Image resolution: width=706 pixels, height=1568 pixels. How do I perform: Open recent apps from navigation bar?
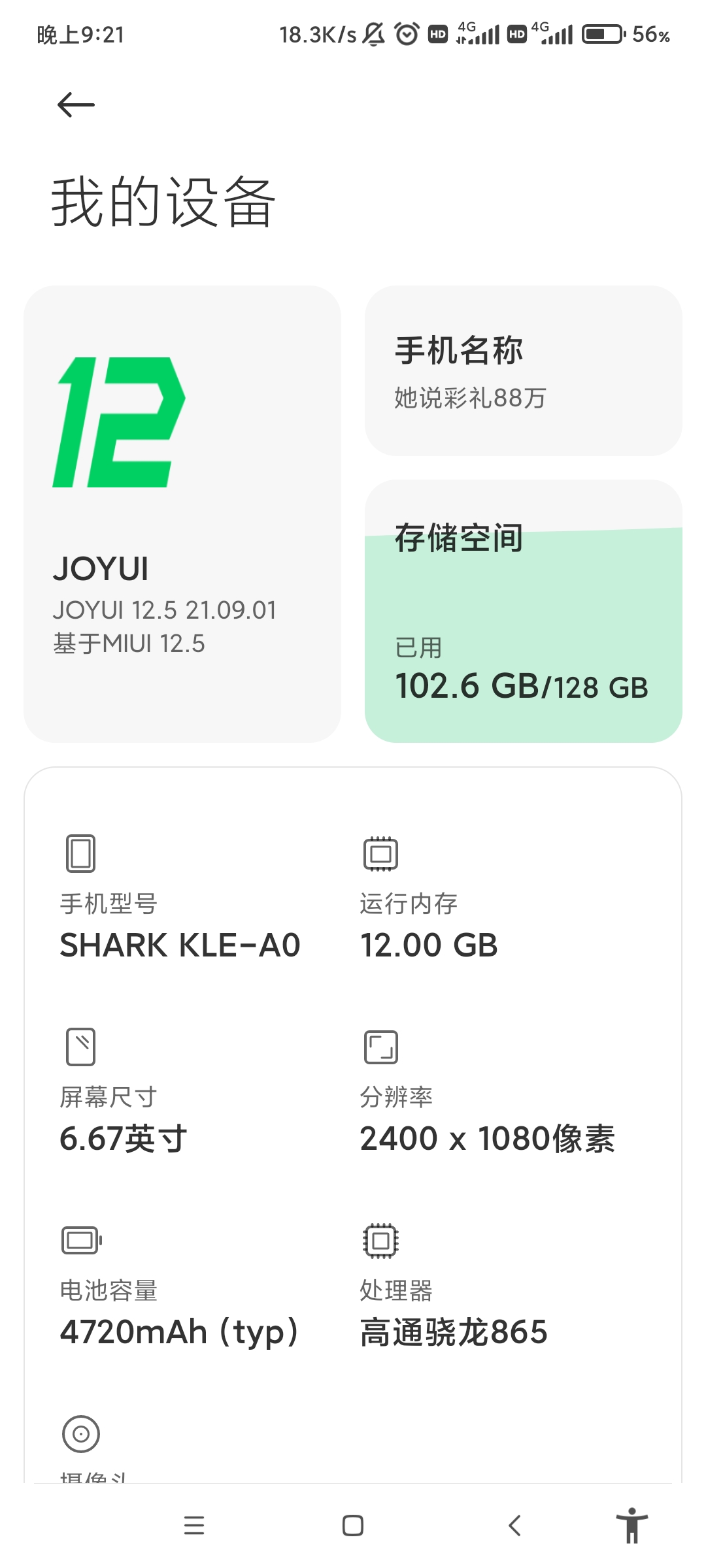[194, 1526]
